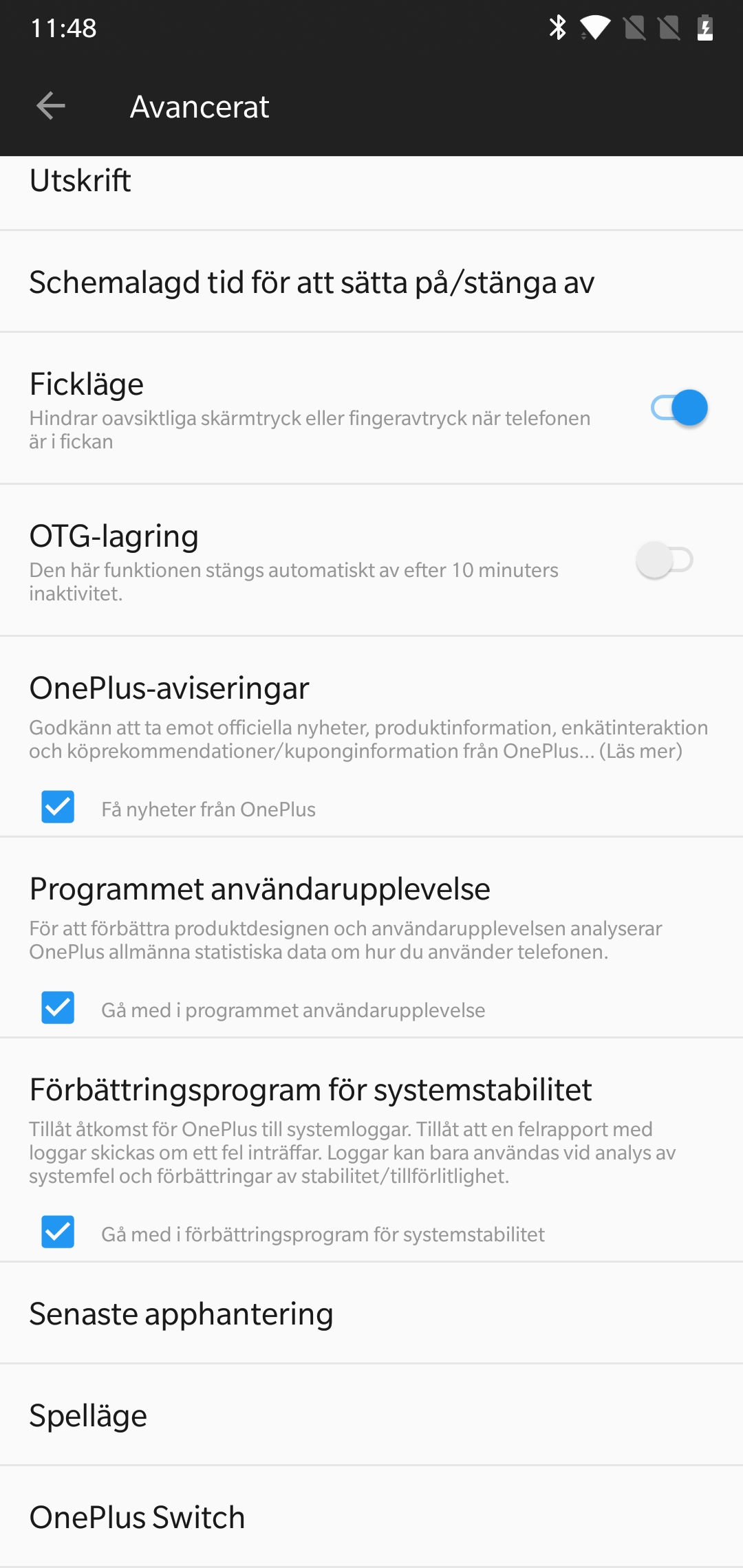Uncheck Gå med i programmet användarupplevelse
Image resolution: width=743 pixels, height=1568 pixels.
[x=58, y=1008]
